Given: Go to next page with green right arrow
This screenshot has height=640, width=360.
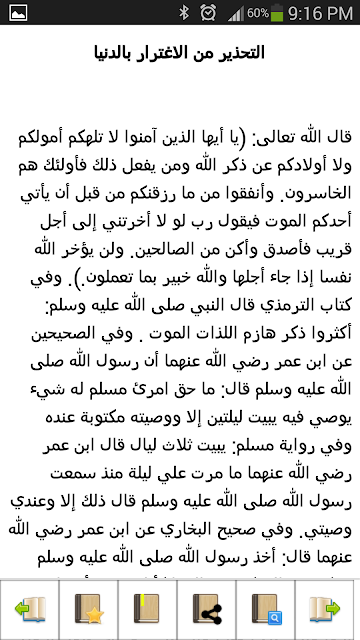Looking at the screenshot, I should (x=327, y=609).
